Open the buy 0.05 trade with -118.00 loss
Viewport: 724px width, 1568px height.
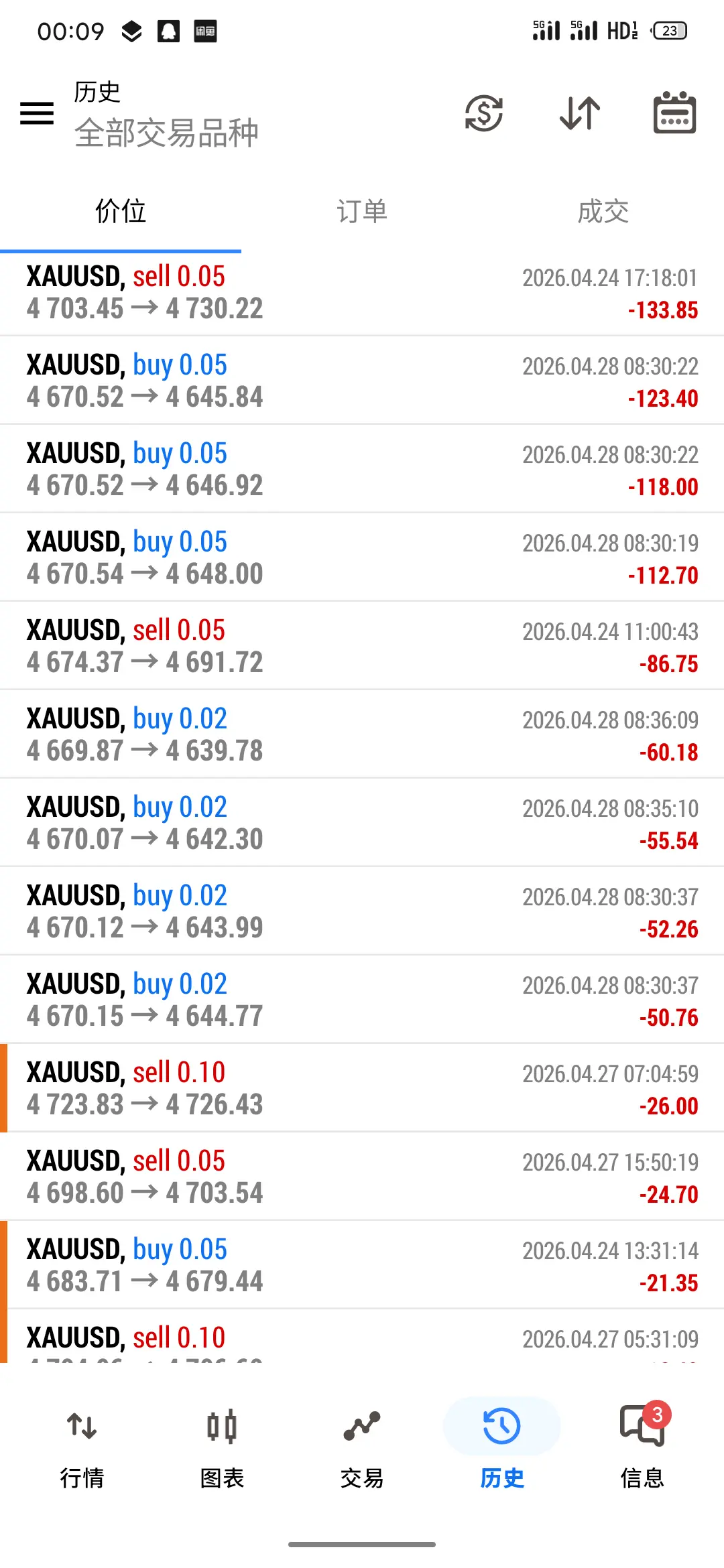pos(362,469)
